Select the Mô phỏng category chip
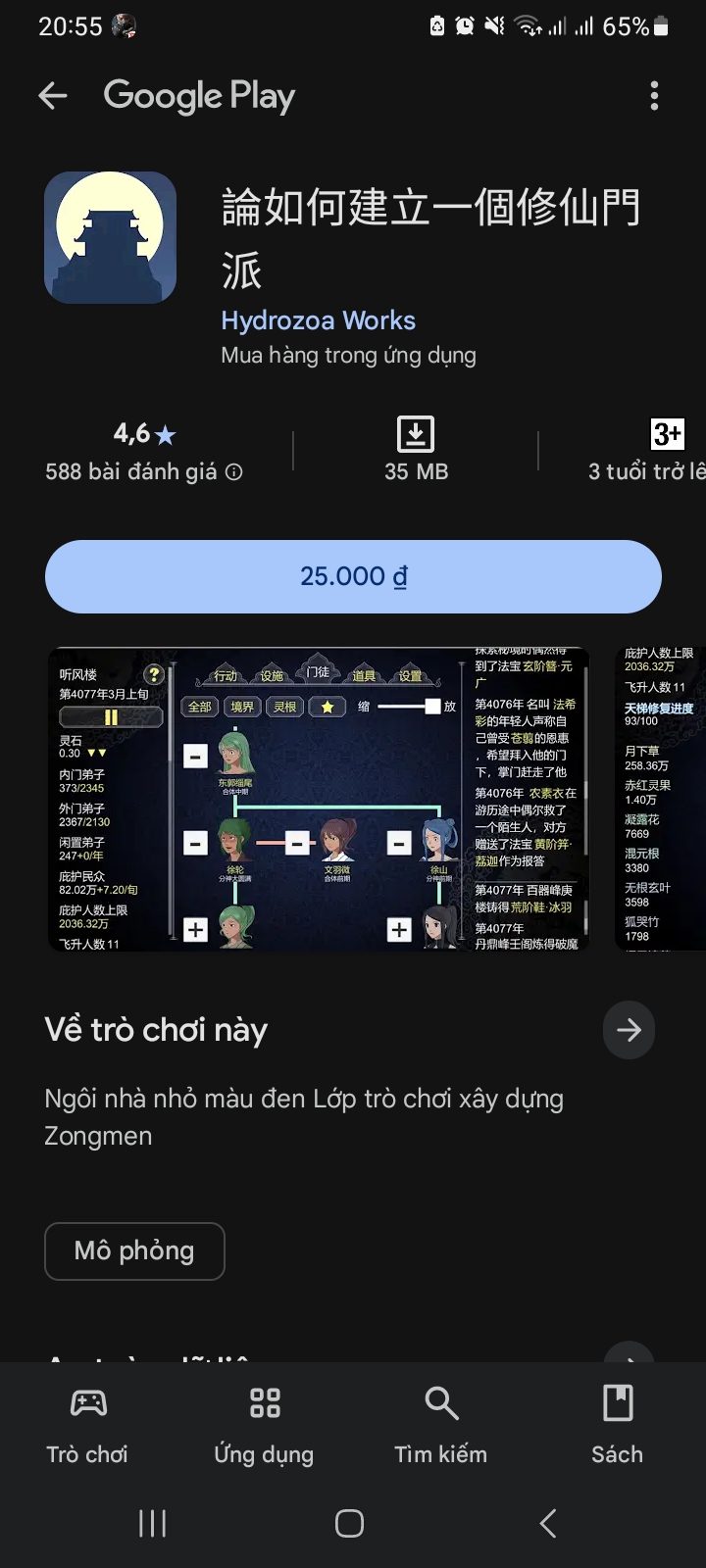The width and height of the screenshot is (706, 1568). pos(134,1250)
